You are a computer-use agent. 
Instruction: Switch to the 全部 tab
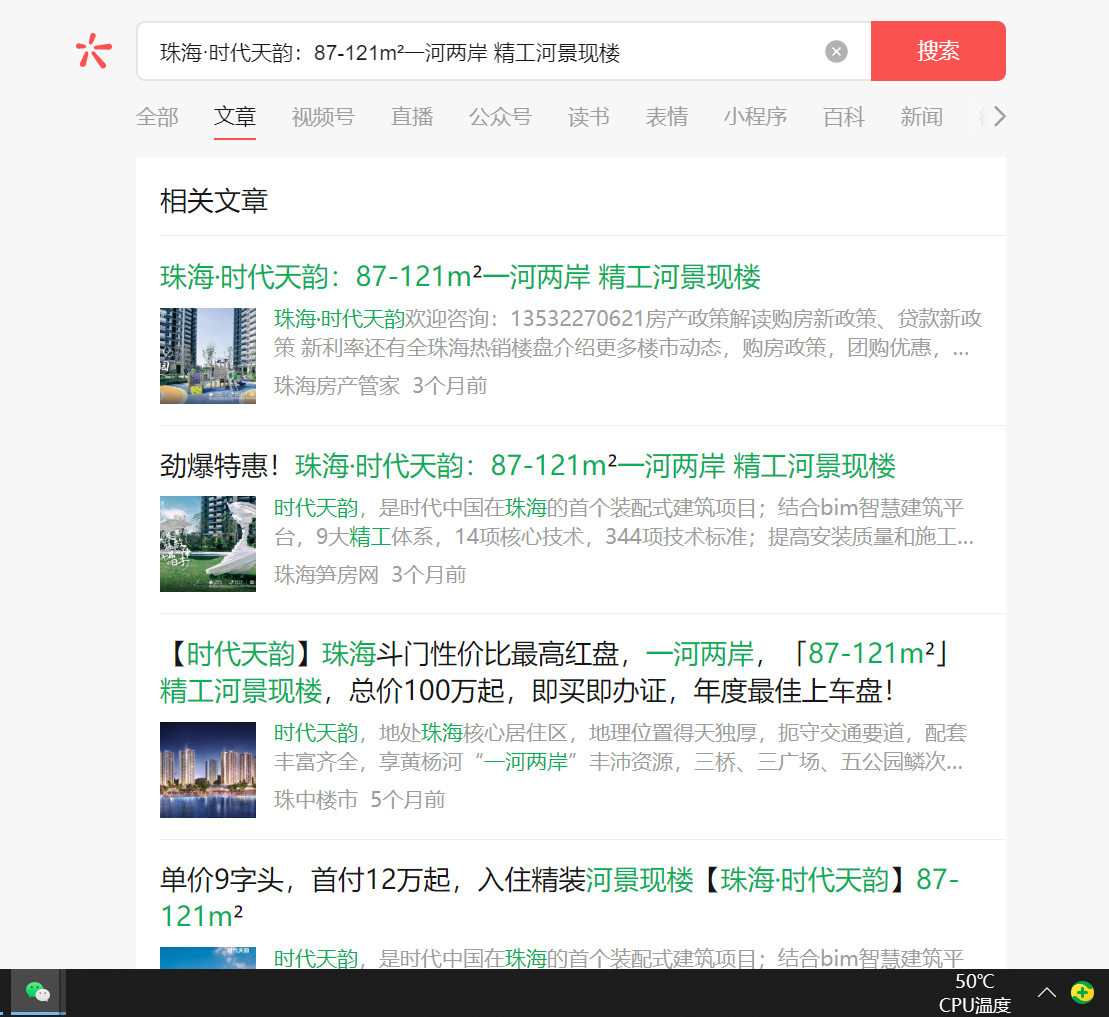pos(157,117)
